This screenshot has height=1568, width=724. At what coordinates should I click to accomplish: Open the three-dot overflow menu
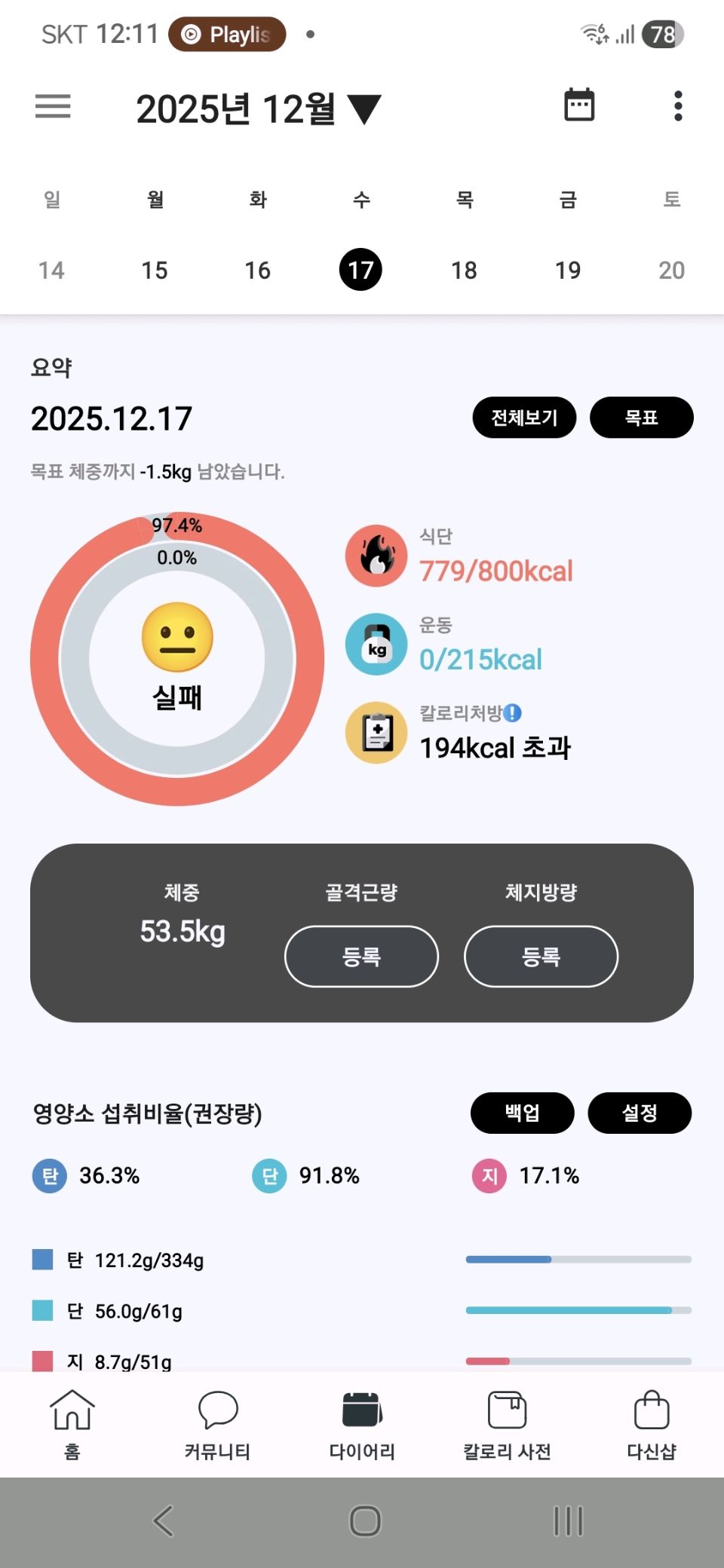pos(678,106)
